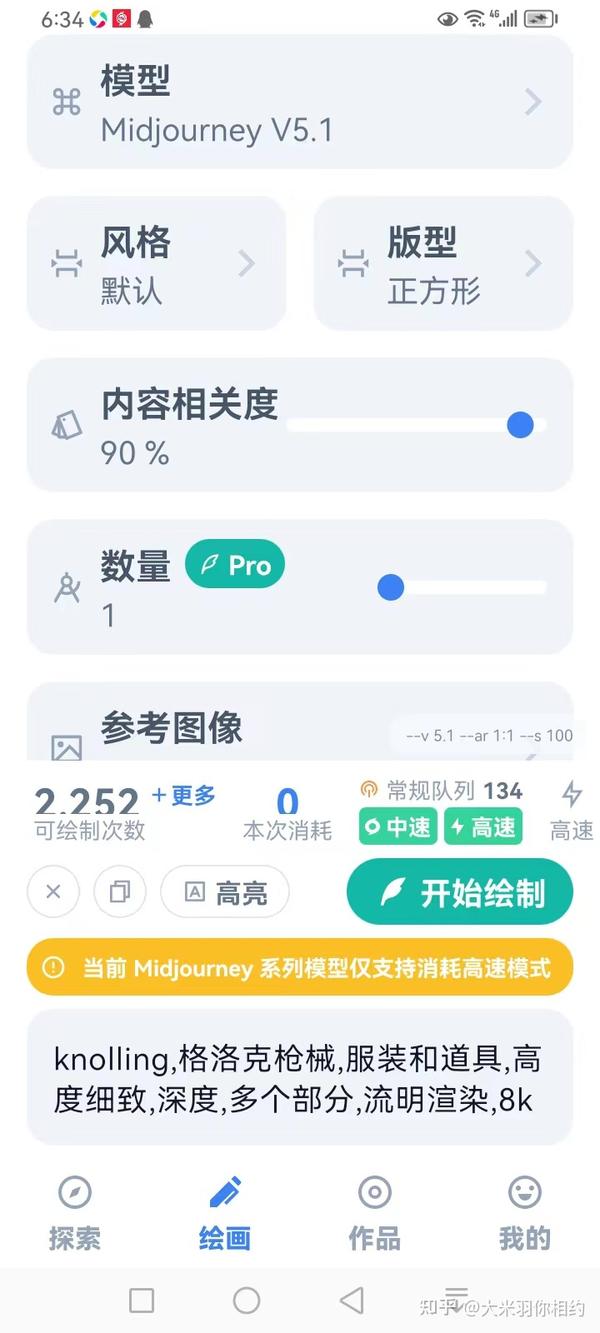Copy the prompt text

[x=120, y=891]
